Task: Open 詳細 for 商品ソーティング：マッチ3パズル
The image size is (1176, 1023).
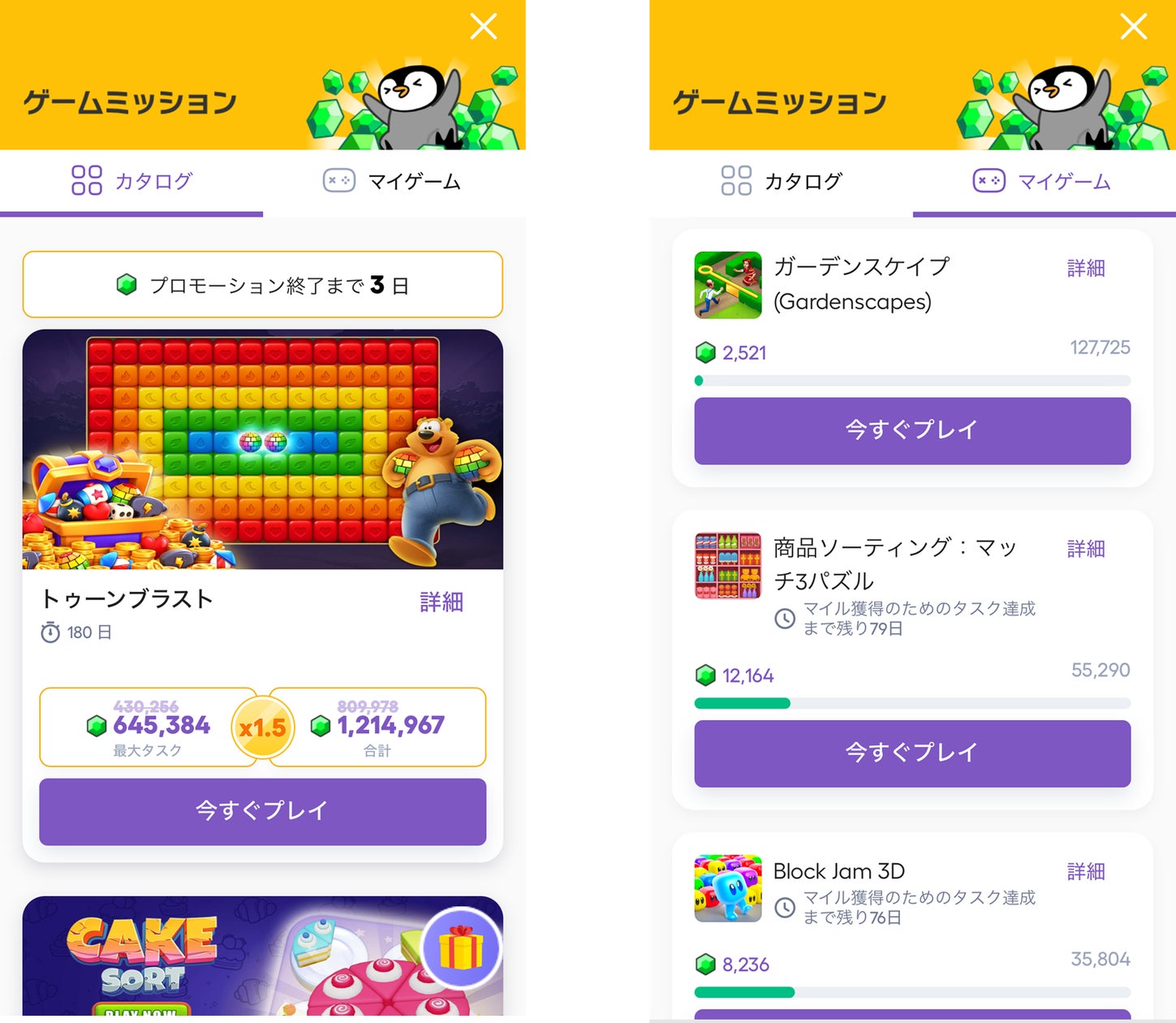Action: click(x=1085, y=549)
